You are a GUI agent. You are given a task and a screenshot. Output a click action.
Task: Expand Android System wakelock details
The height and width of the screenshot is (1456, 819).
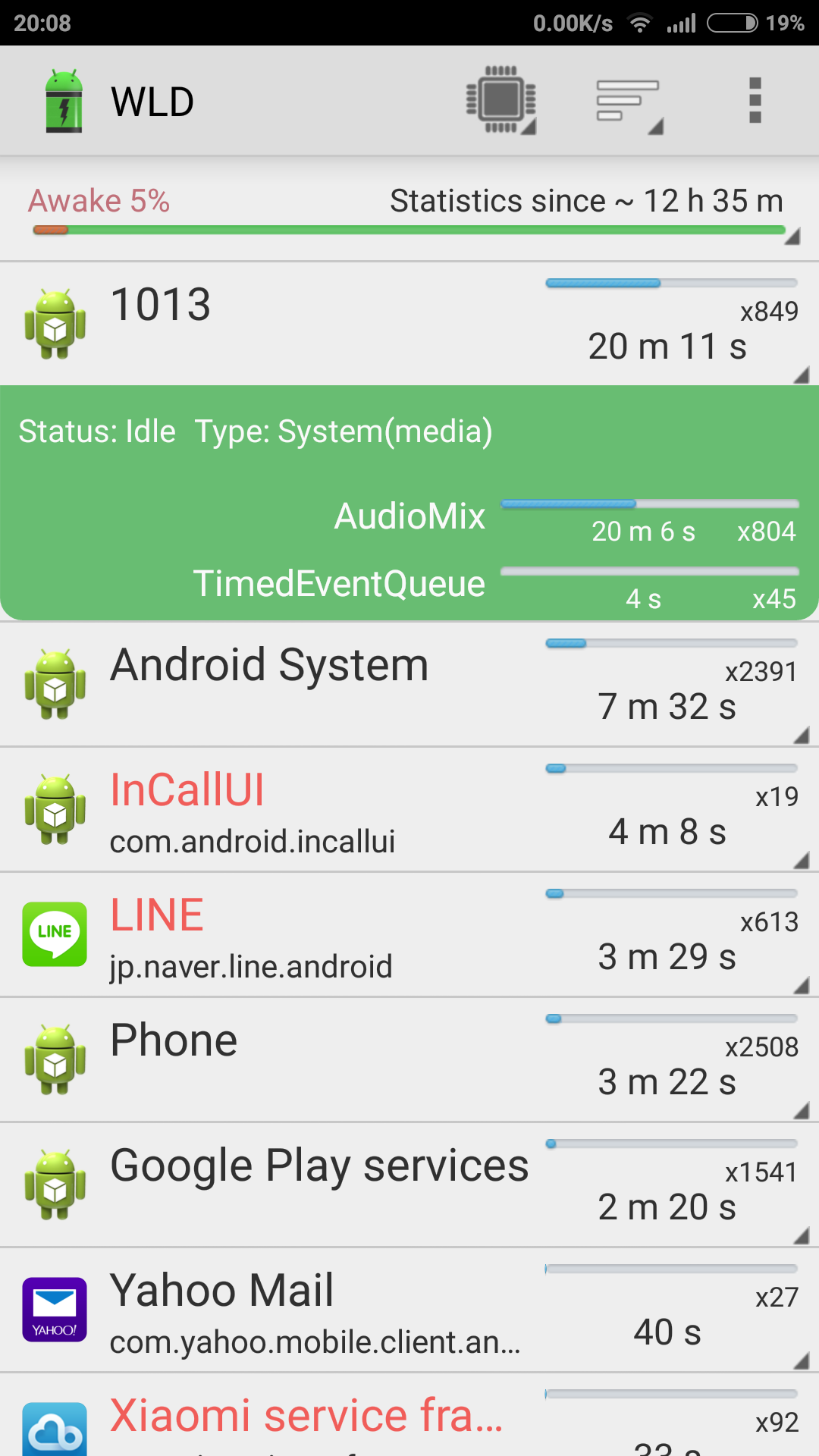pos(409,684)
